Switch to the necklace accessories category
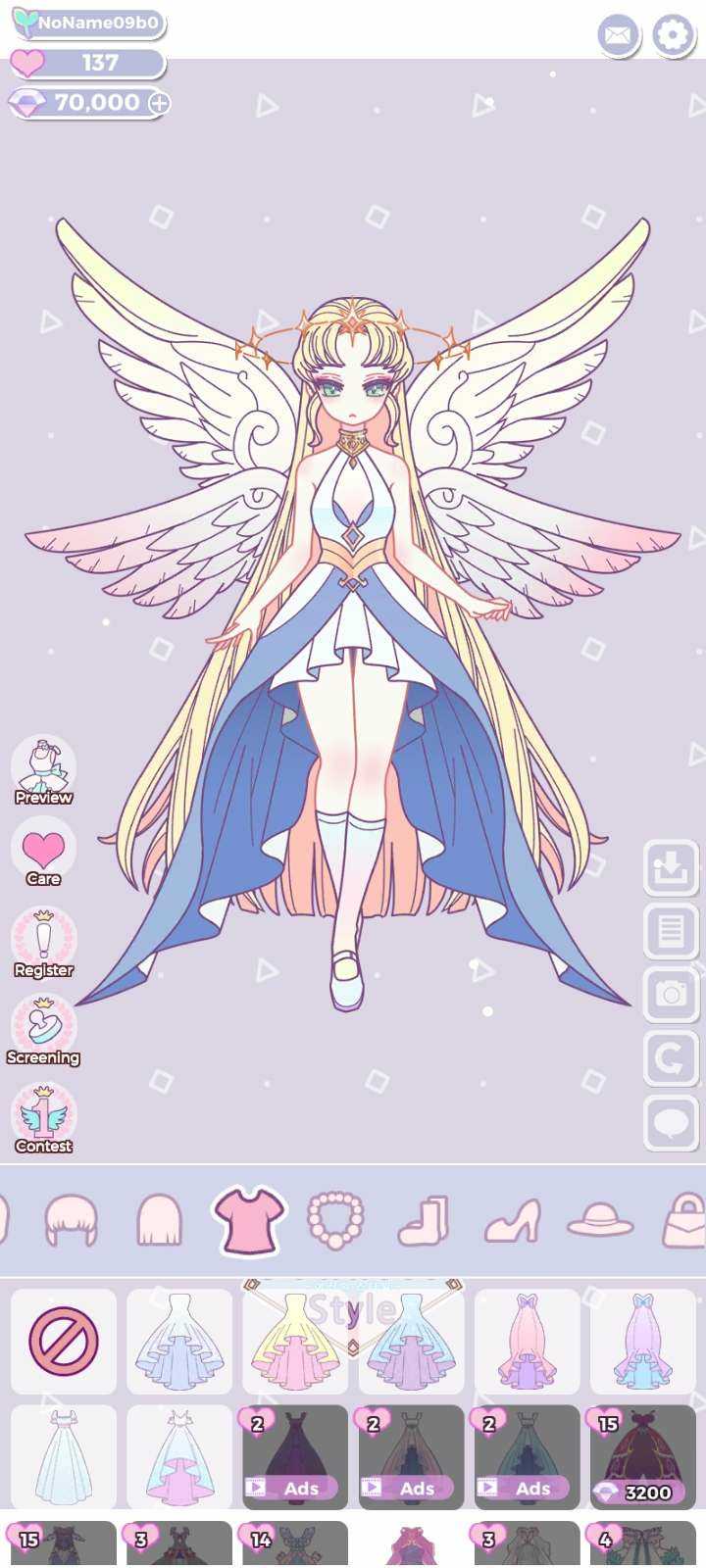 pyautogui.click(x=335, y=1220)
